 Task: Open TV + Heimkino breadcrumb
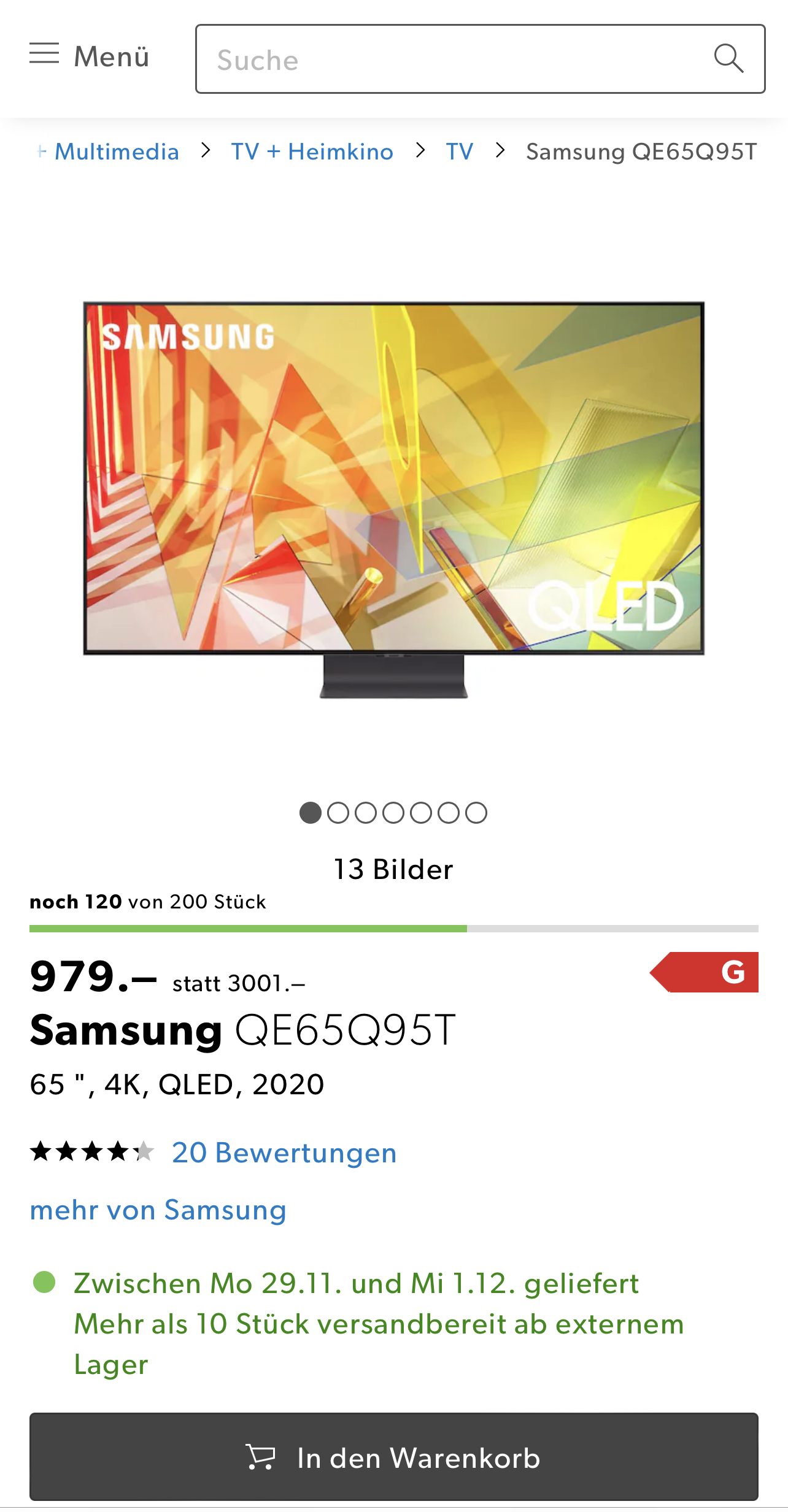(x=312, y=152)
